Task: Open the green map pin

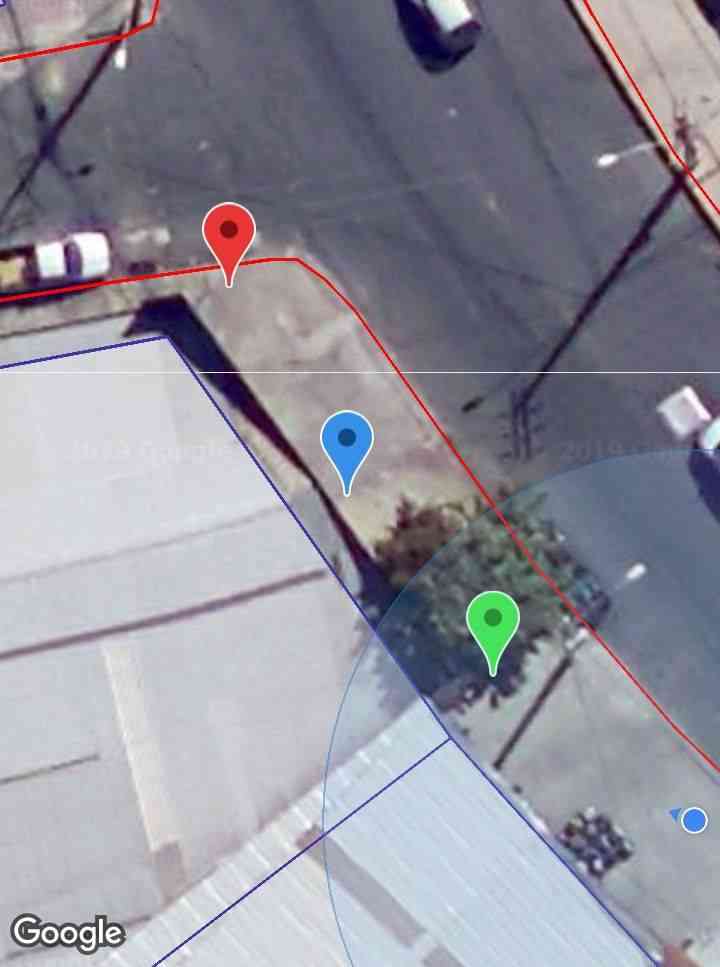Action: coord(492,623)
